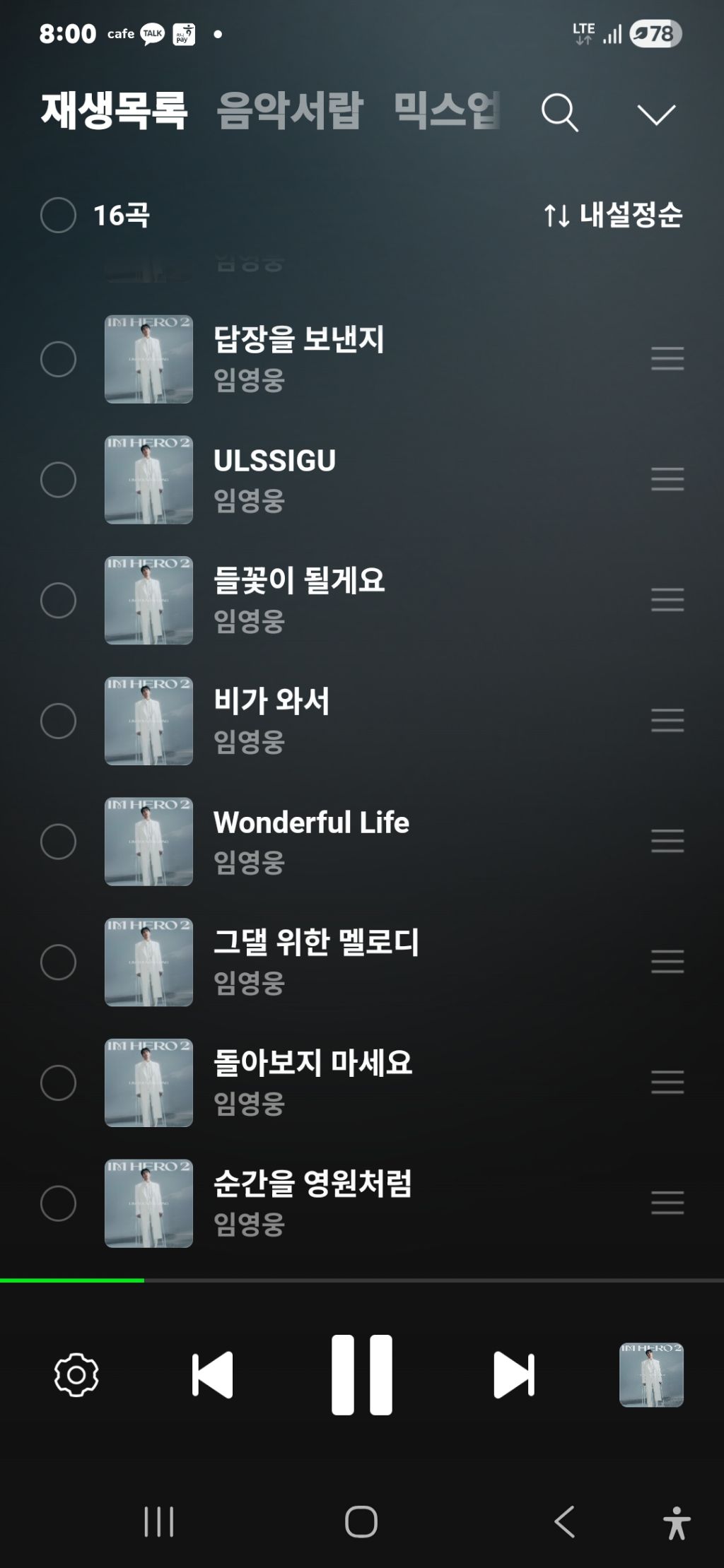Select the checkbox for 그댈 위한 멜로디

pyautogui.click(x=58, y=962)
